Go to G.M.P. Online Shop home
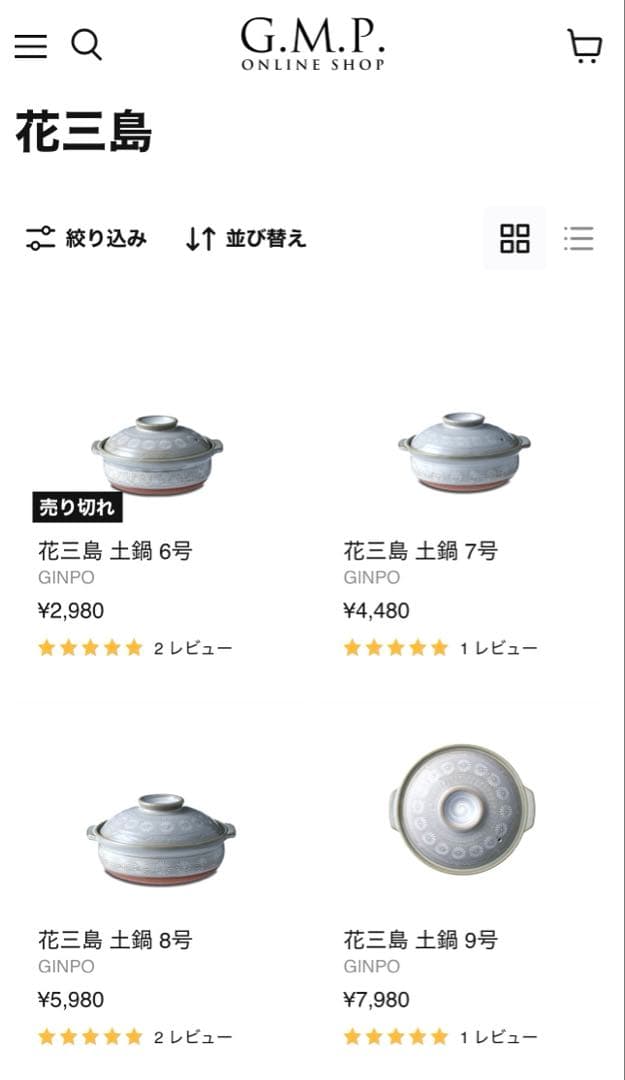This screenshot has height=1080, width=625. [x=312, y=46]
